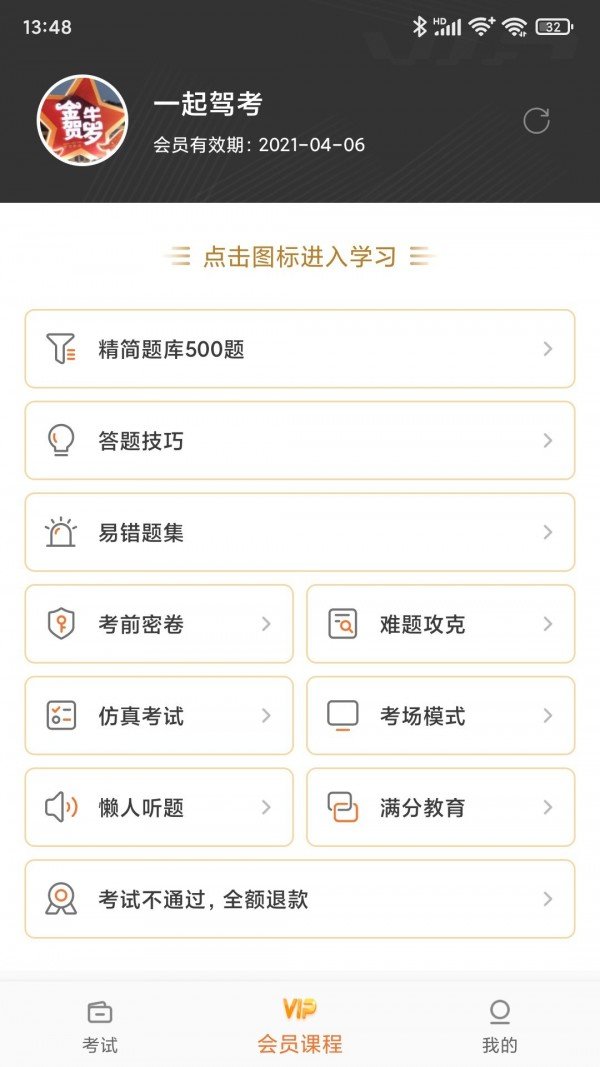The image size is (600, 1067).
Task: Go to the 我的 tab
Action: [499, 1025]
